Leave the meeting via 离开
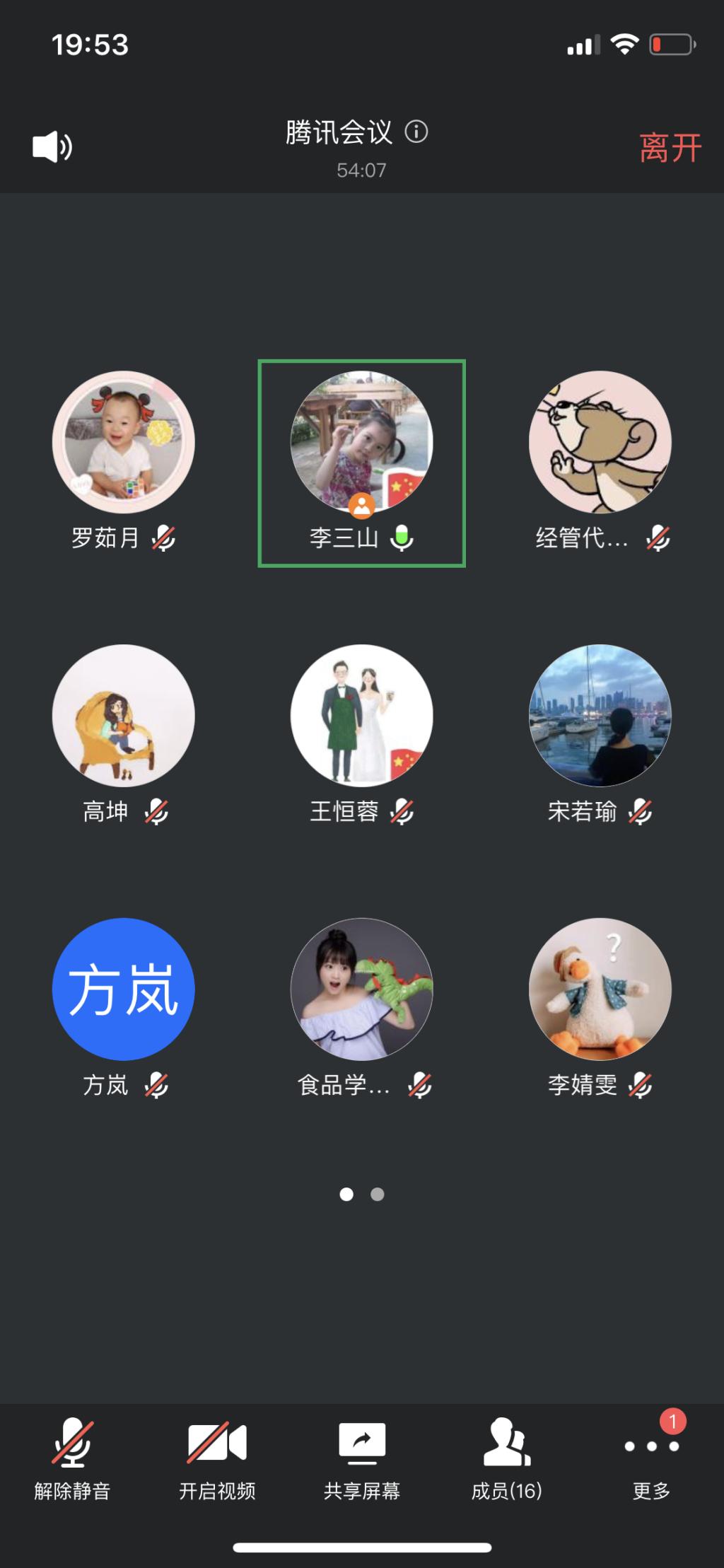The height and width of the screenshot is (1568, 724). pyautogui.click(x=670, y=149)
